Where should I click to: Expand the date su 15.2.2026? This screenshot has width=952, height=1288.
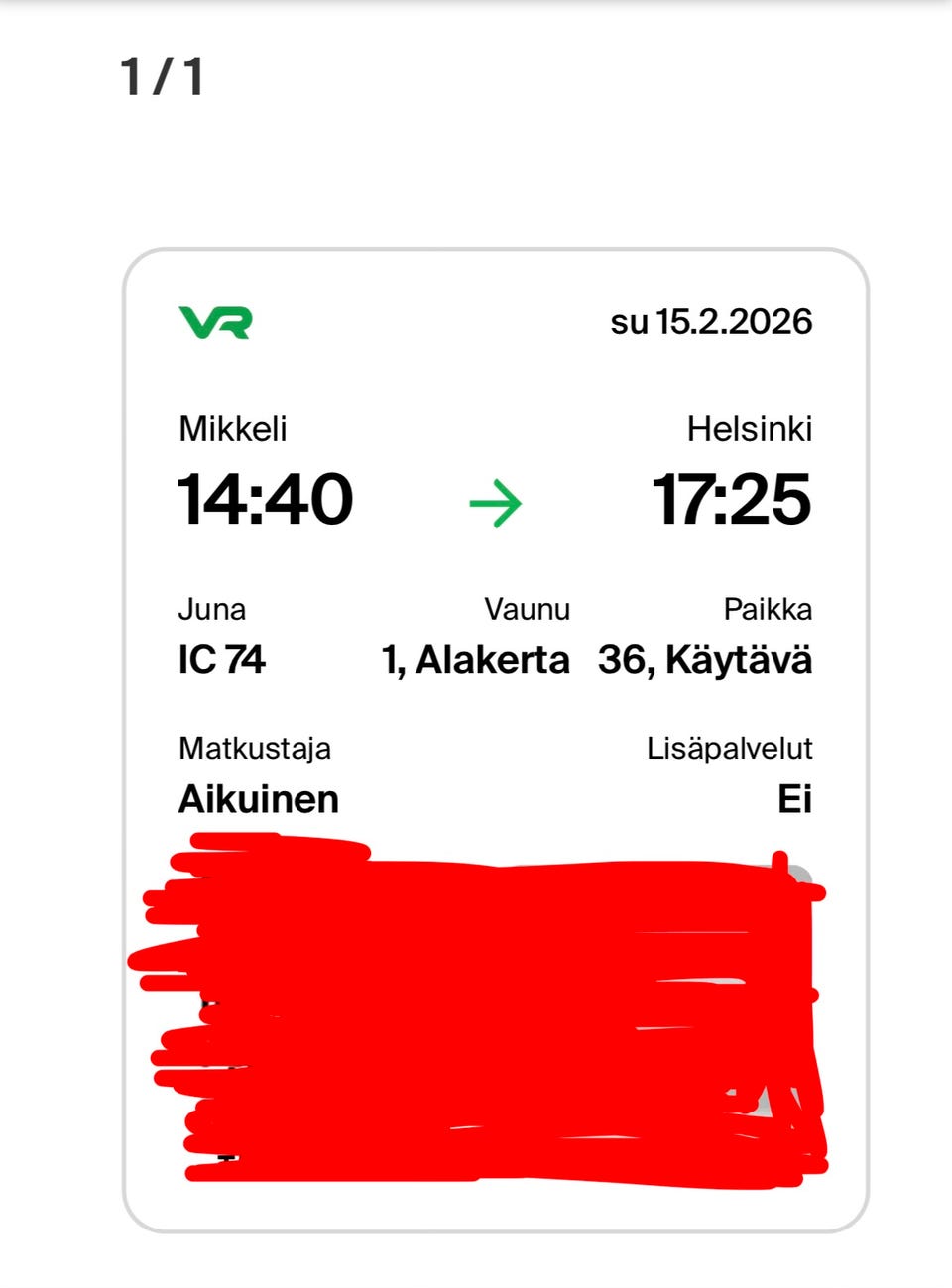click(713, 321)
